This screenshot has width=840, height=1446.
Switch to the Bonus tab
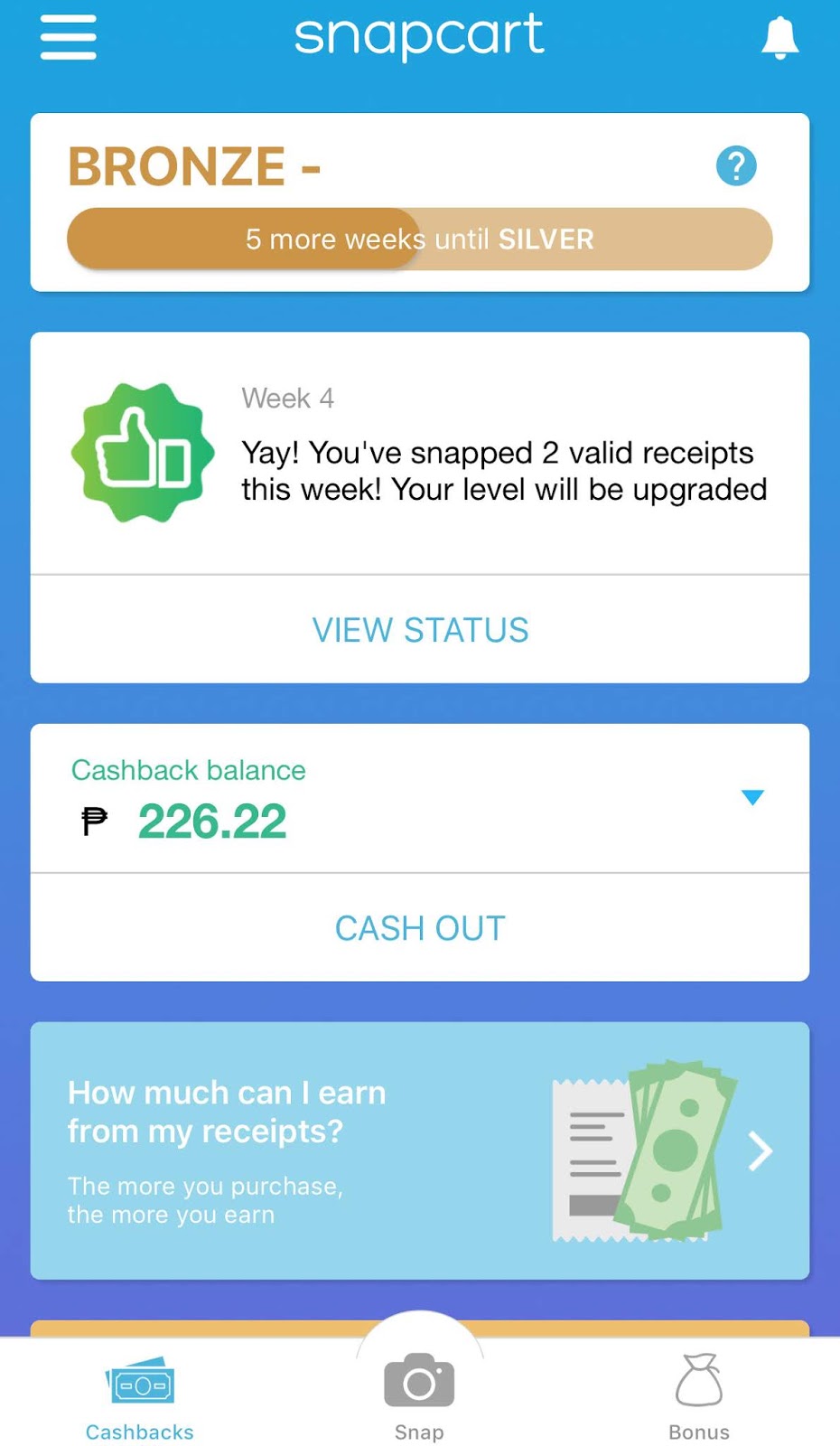point(699,1397)
